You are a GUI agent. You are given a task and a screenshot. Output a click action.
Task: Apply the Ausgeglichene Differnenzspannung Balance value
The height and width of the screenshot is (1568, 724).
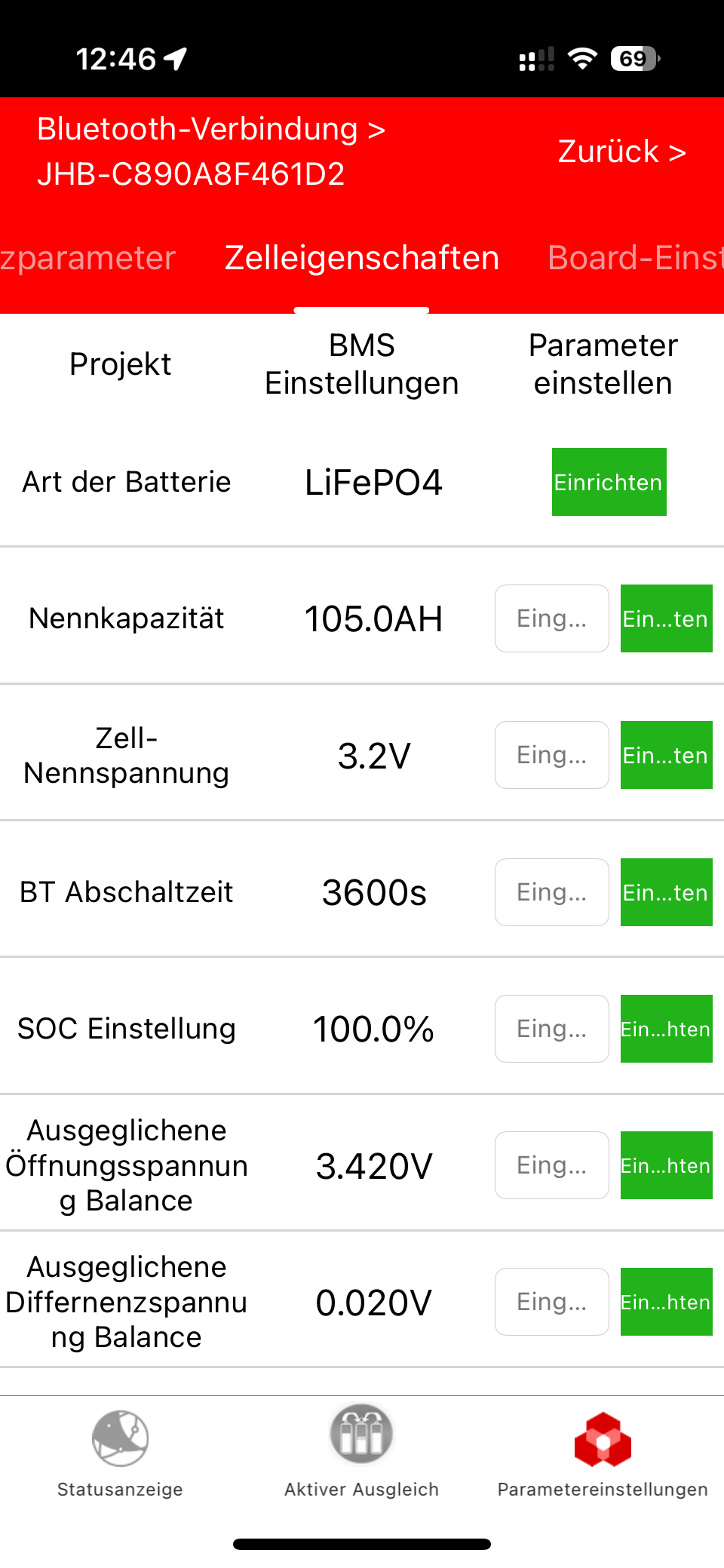pyautogui.click(x=666, y=1302)
